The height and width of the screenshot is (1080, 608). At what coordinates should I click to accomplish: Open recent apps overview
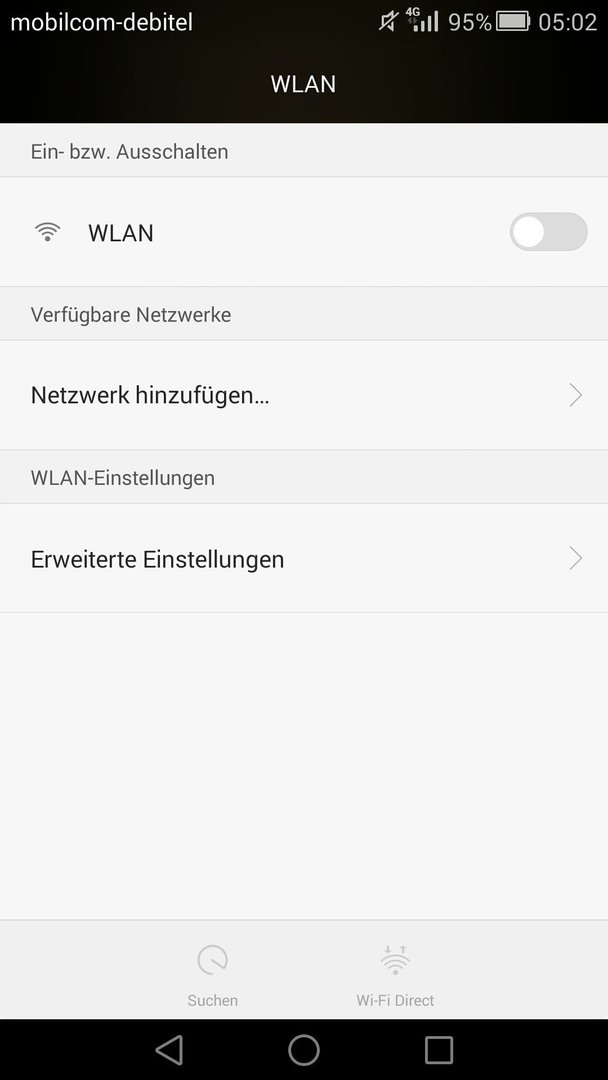pos(439,1050)
